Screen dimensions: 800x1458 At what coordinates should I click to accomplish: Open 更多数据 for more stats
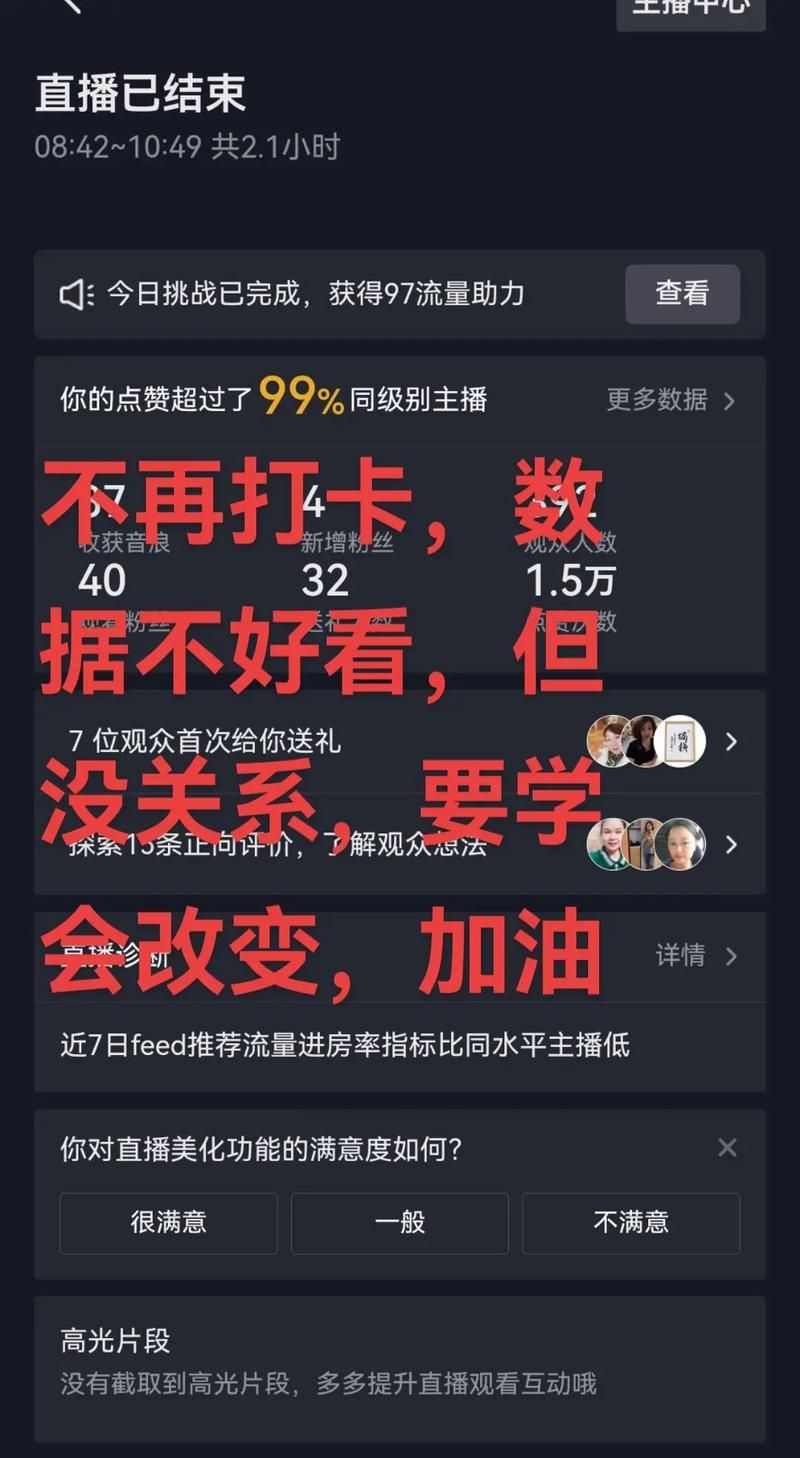[x=670, y=400]
